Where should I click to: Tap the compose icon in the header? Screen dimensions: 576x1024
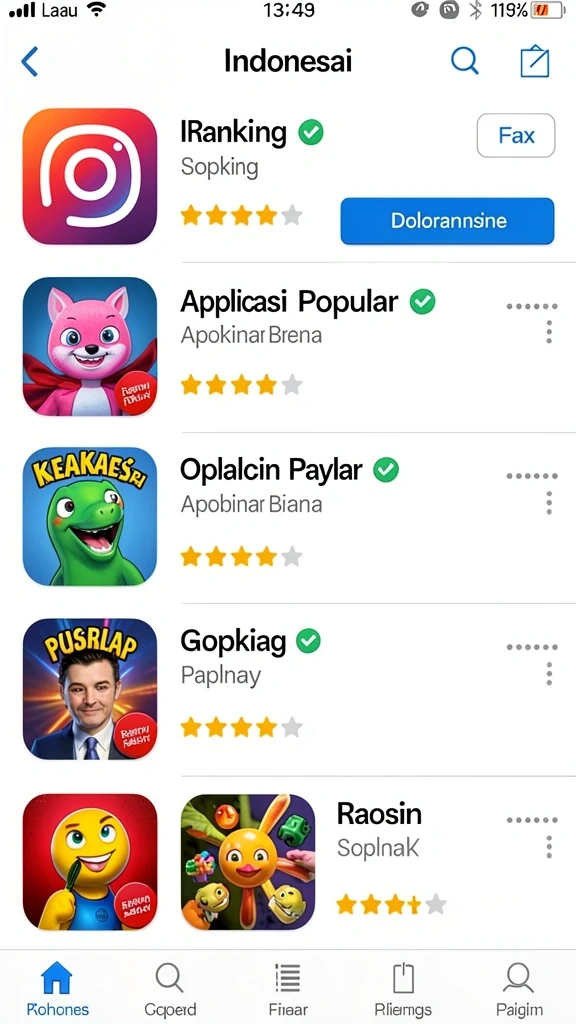click(x=534, y=61)
